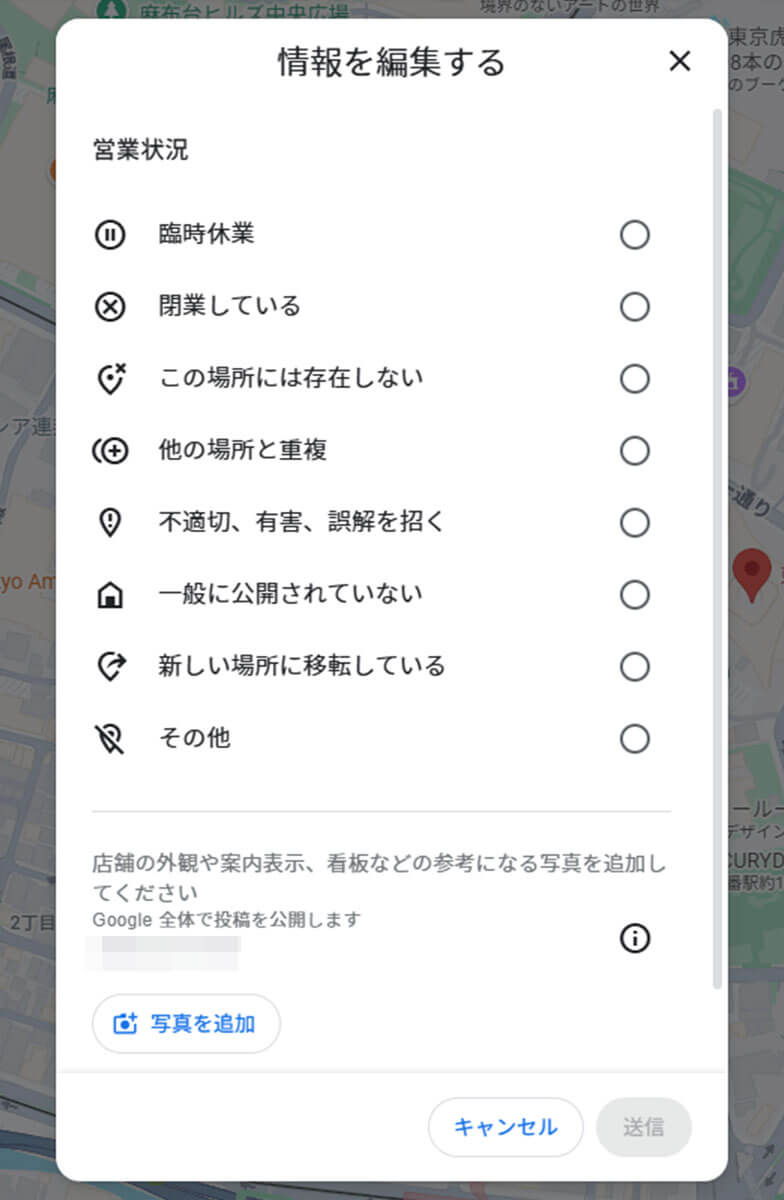The width and height of the screenshot is (784, 1200).
Task: Select the 閉業している radio button
Action: coord(635,307)
